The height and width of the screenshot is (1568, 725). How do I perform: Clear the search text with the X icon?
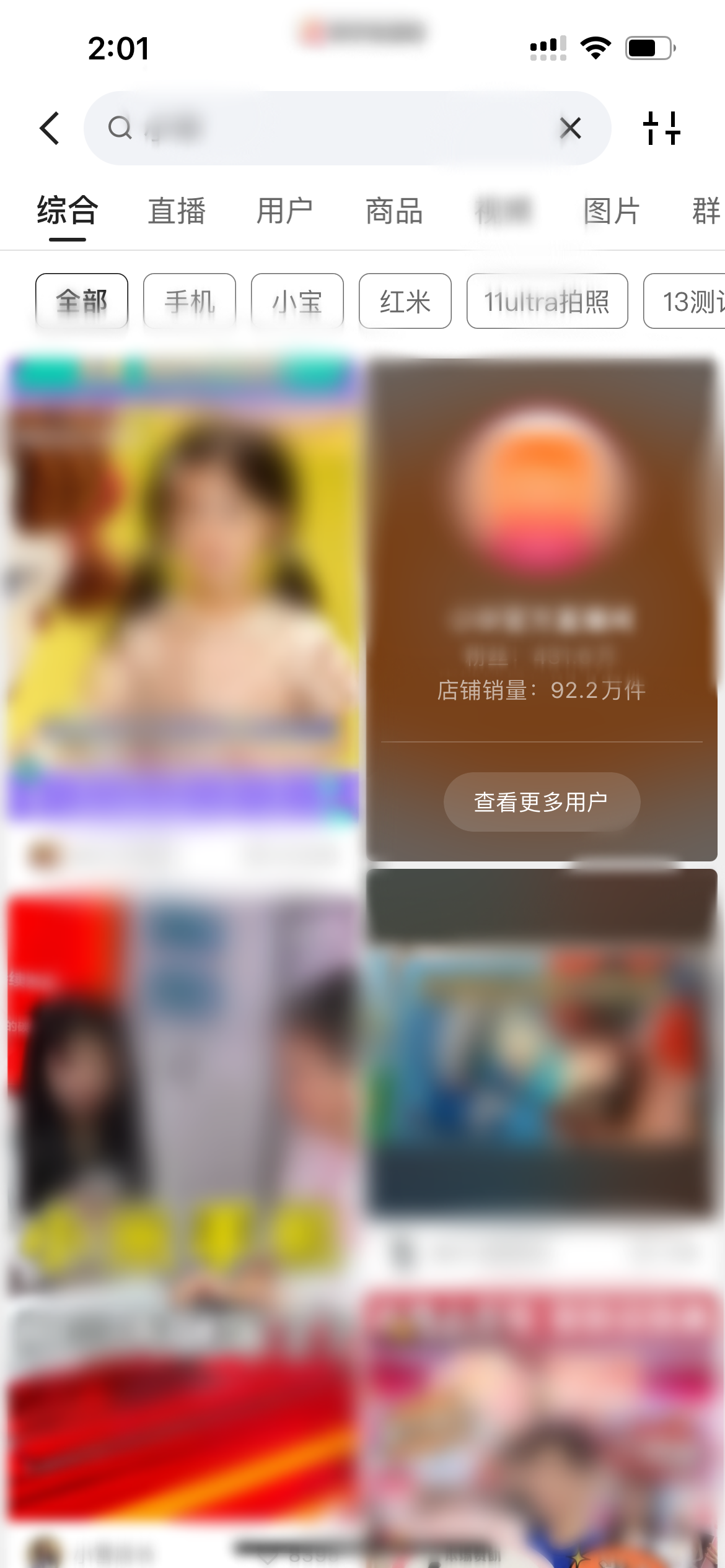point(571,128)
